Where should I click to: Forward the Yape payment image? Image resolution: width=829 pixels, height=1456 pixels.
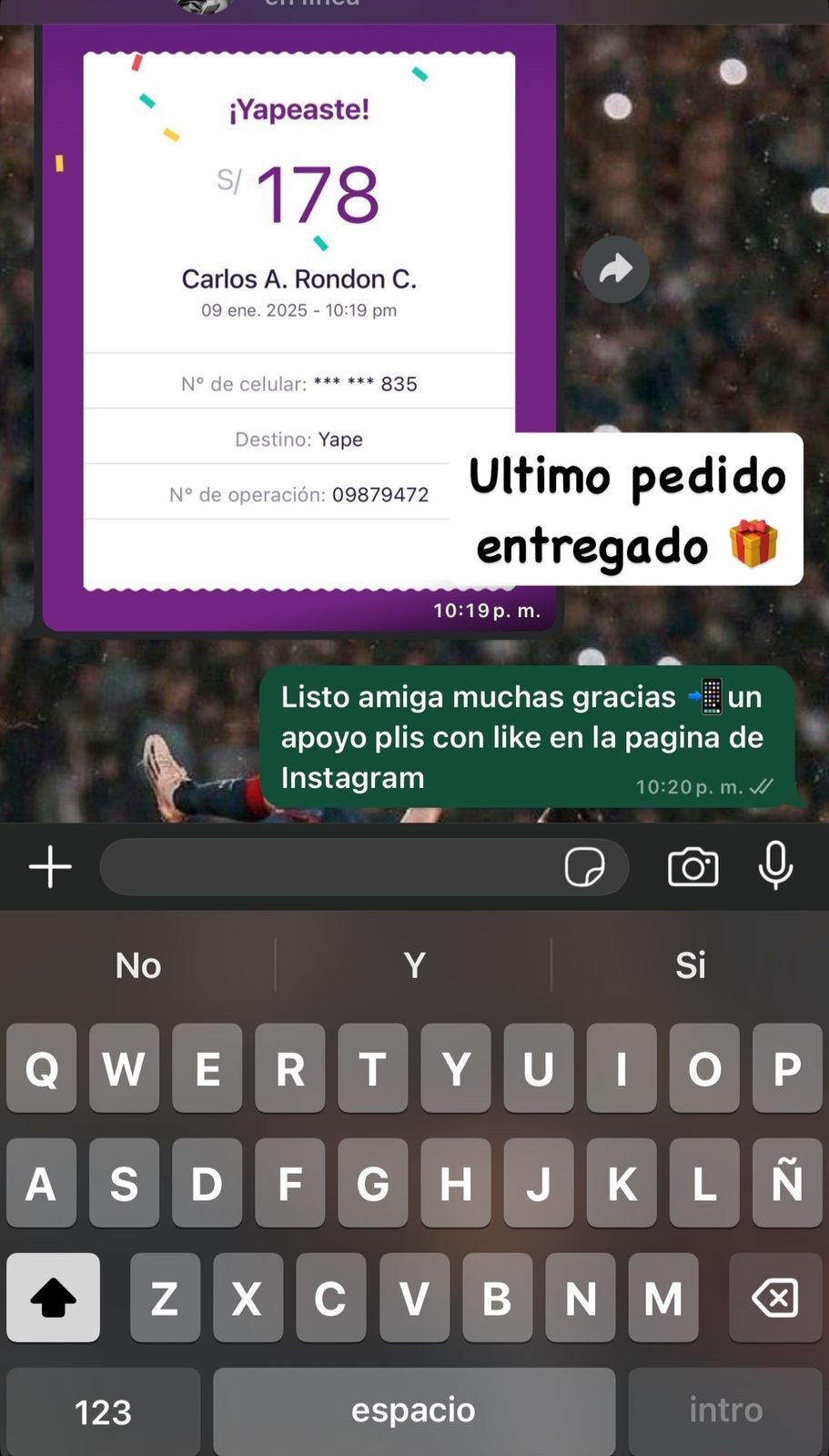click(615, 269)
